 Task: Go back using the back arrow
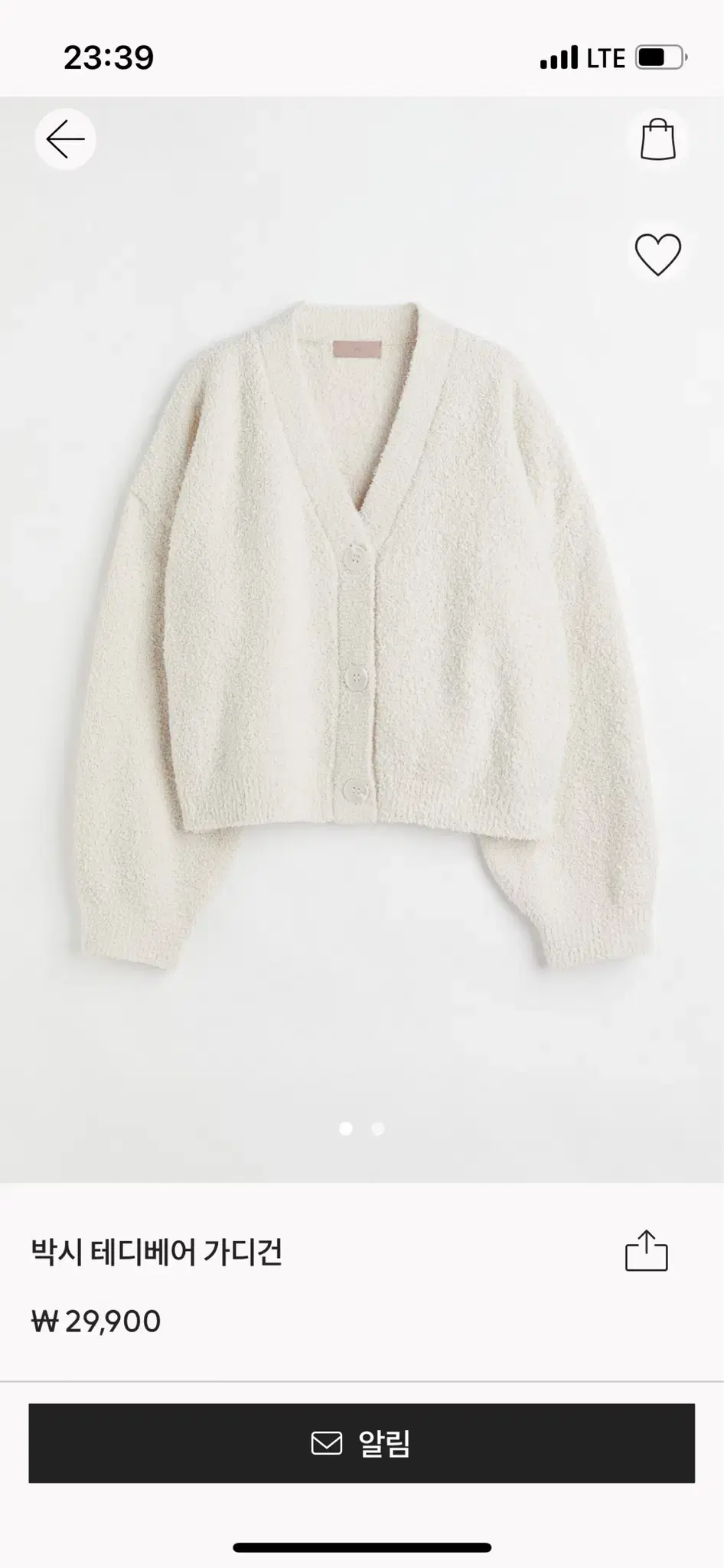(65, 139)
